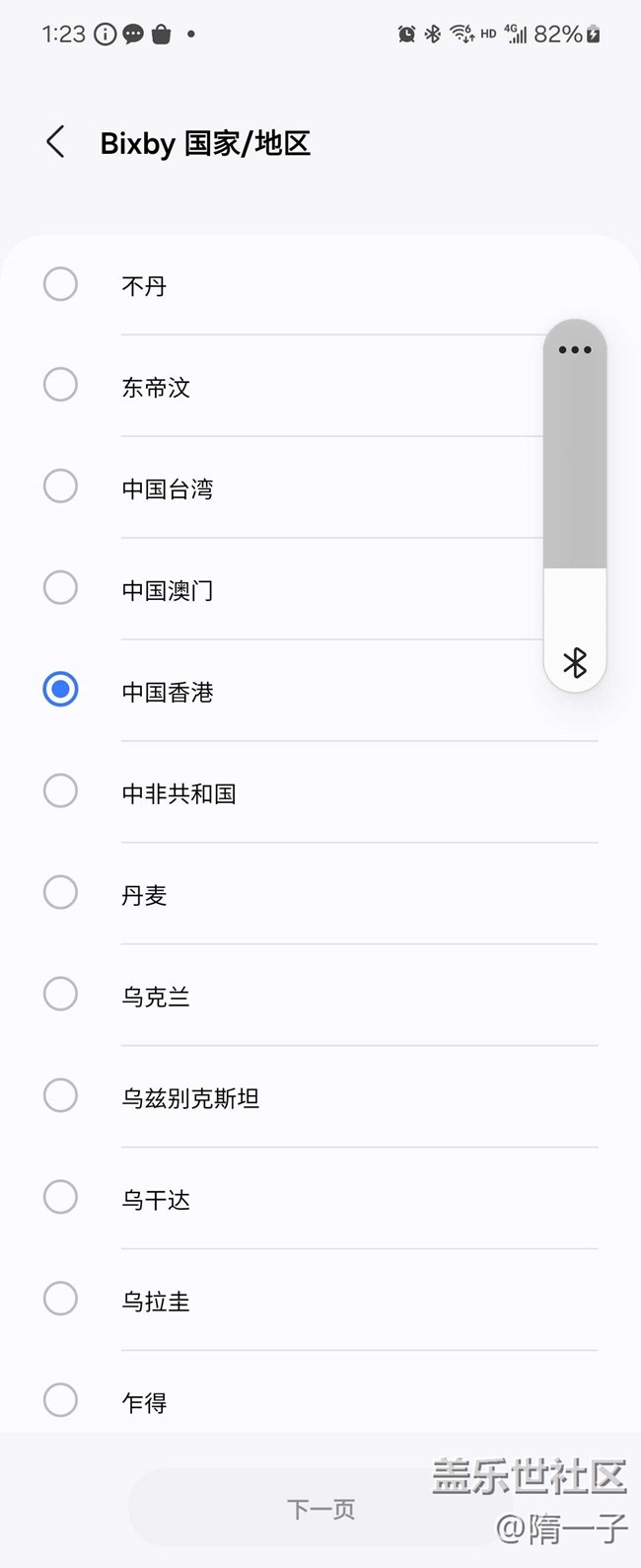Select 不丹 as the region

(61, 284)
